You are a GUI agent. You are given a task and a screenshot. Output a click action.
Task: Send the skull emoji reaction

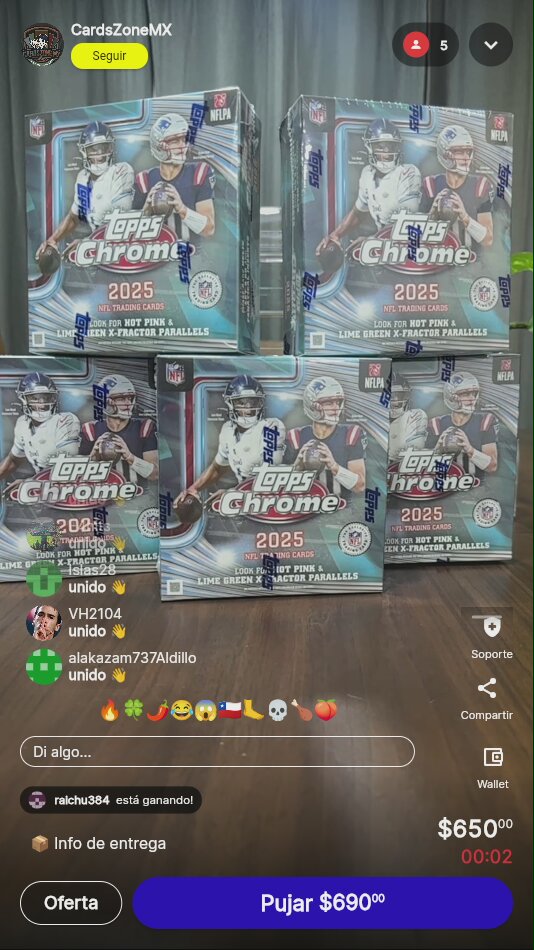coord(277,710)
